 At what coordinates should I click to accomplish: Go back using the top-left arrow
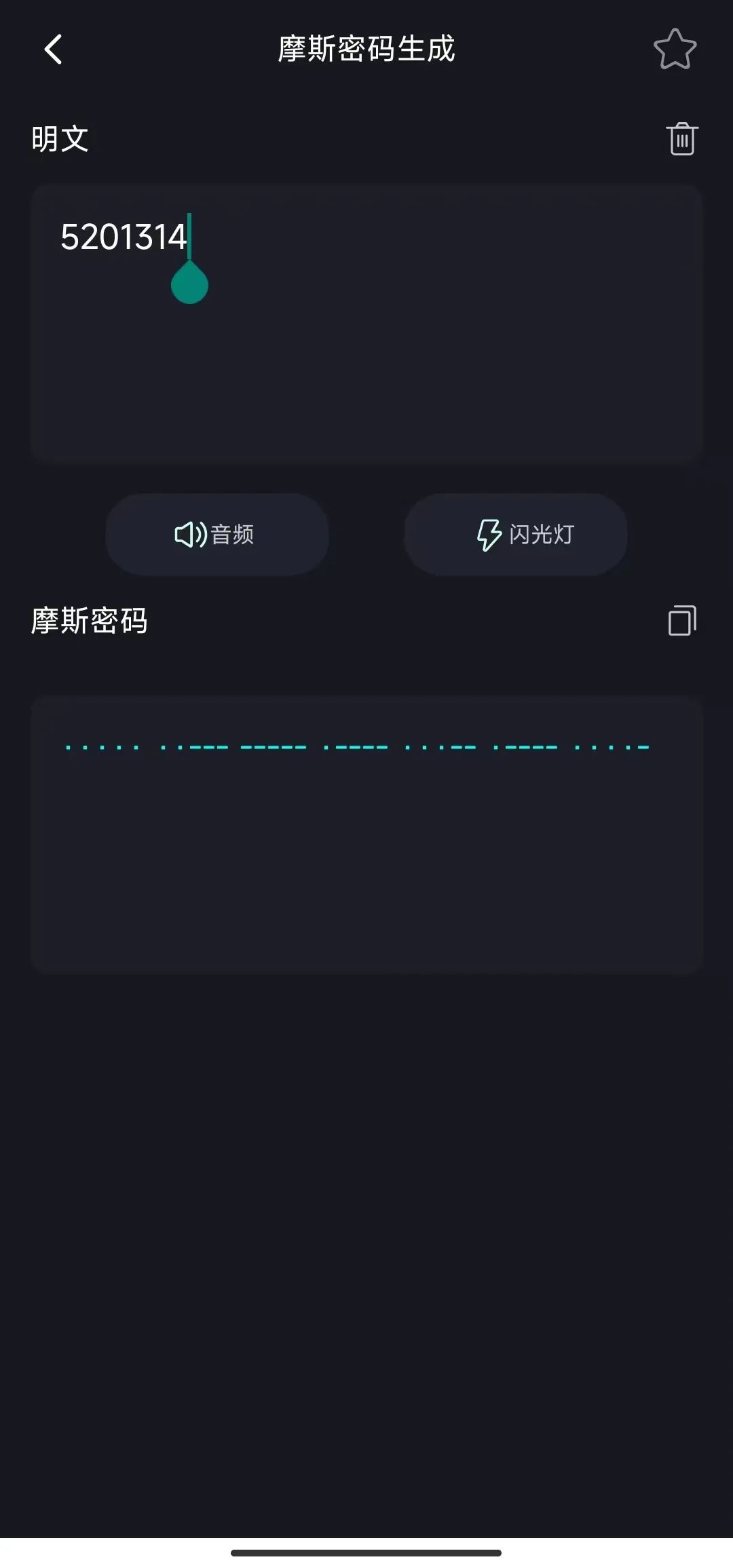(x=53, y=50)
